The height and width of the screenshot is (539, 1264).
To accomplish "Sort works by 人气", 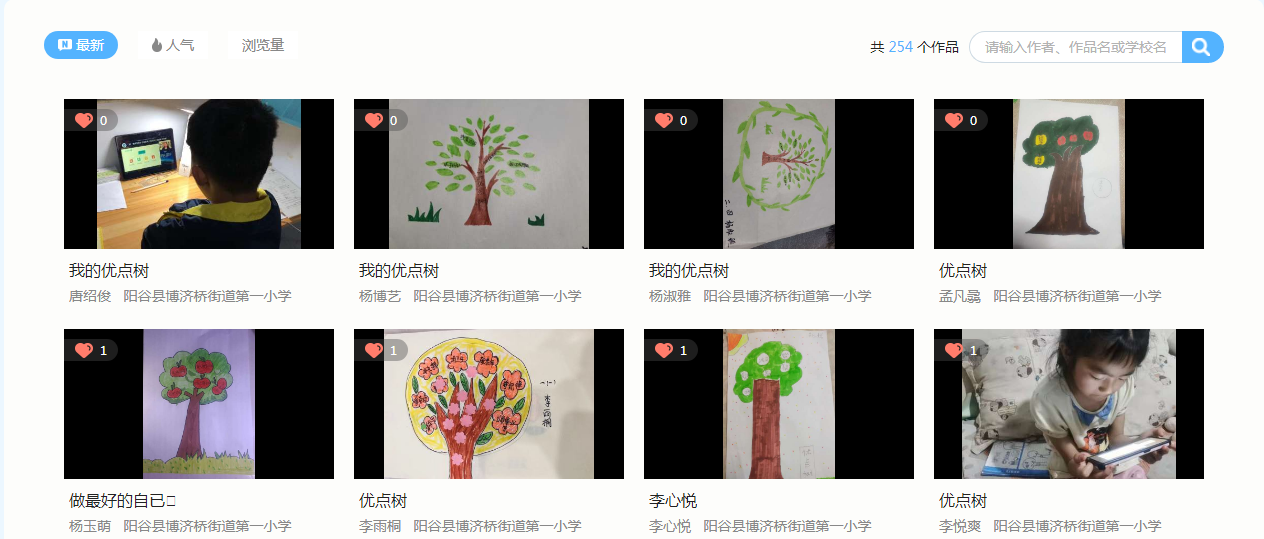I will (x=172, y=45).
